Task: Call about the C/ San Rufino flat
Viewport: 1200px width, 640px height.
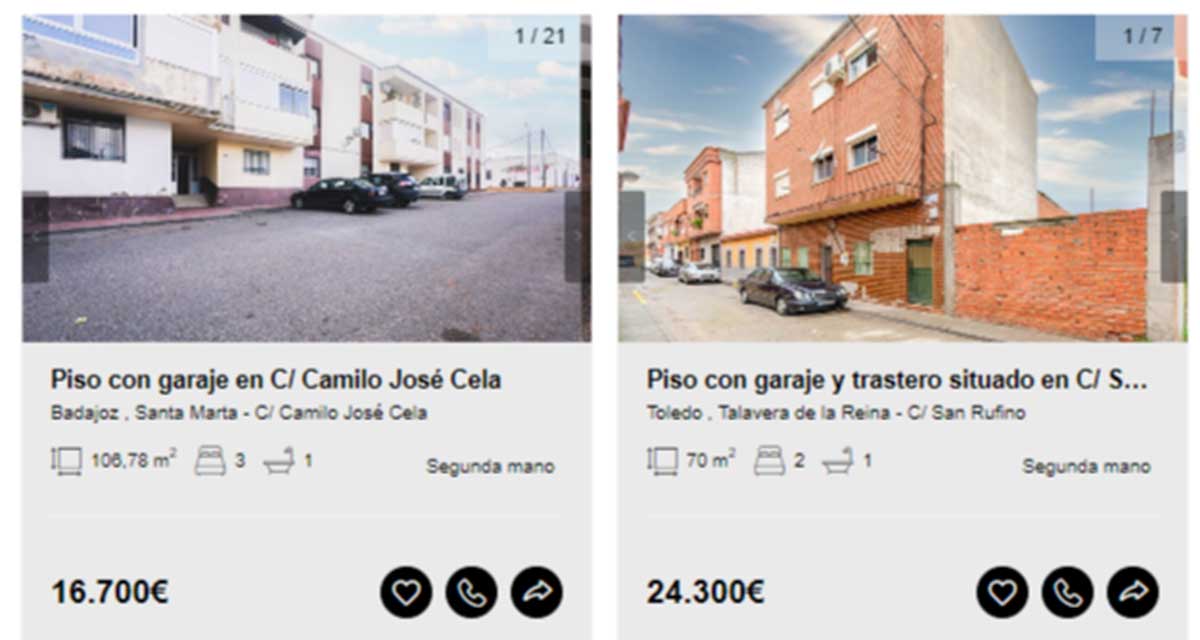Action: (x=1067, y=592)
